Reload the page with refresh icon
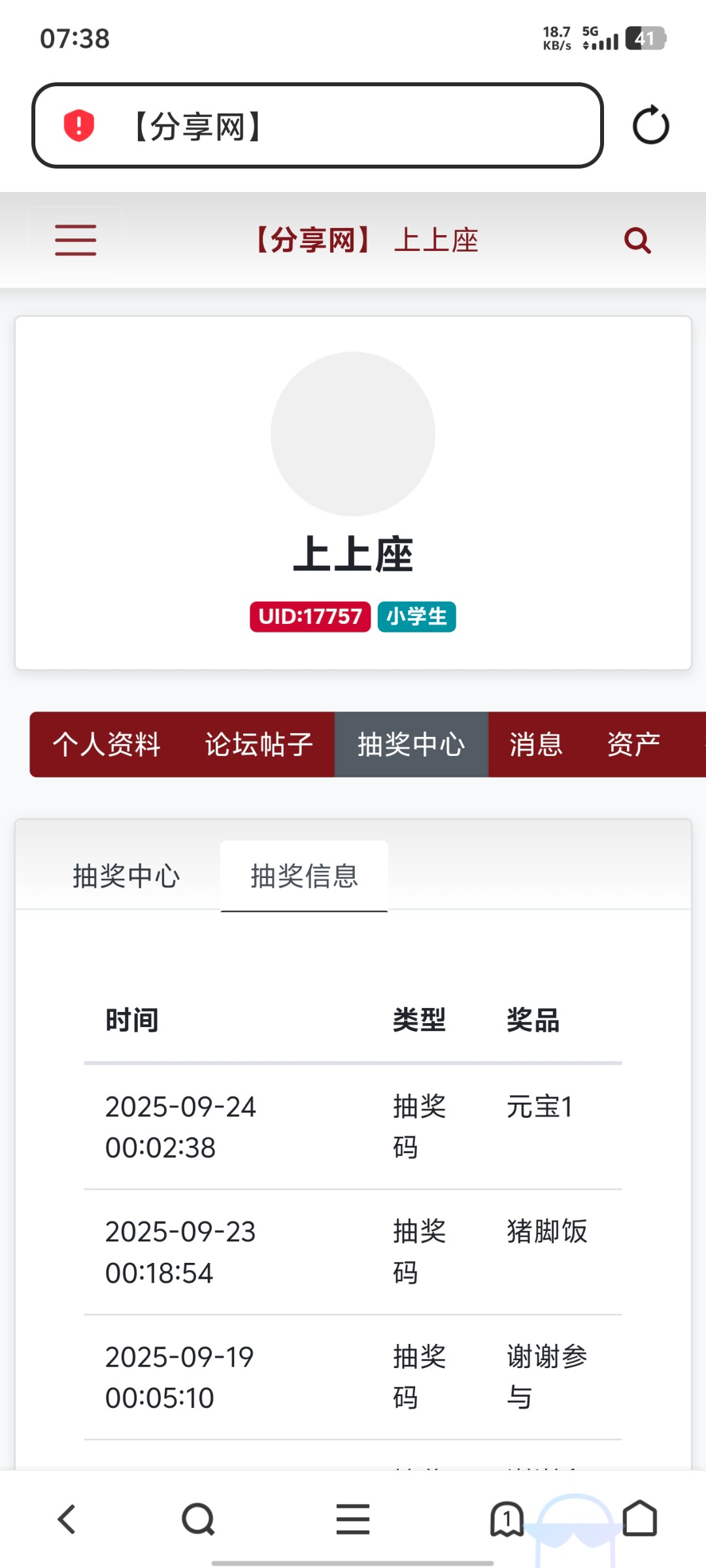 click(650, 125)
